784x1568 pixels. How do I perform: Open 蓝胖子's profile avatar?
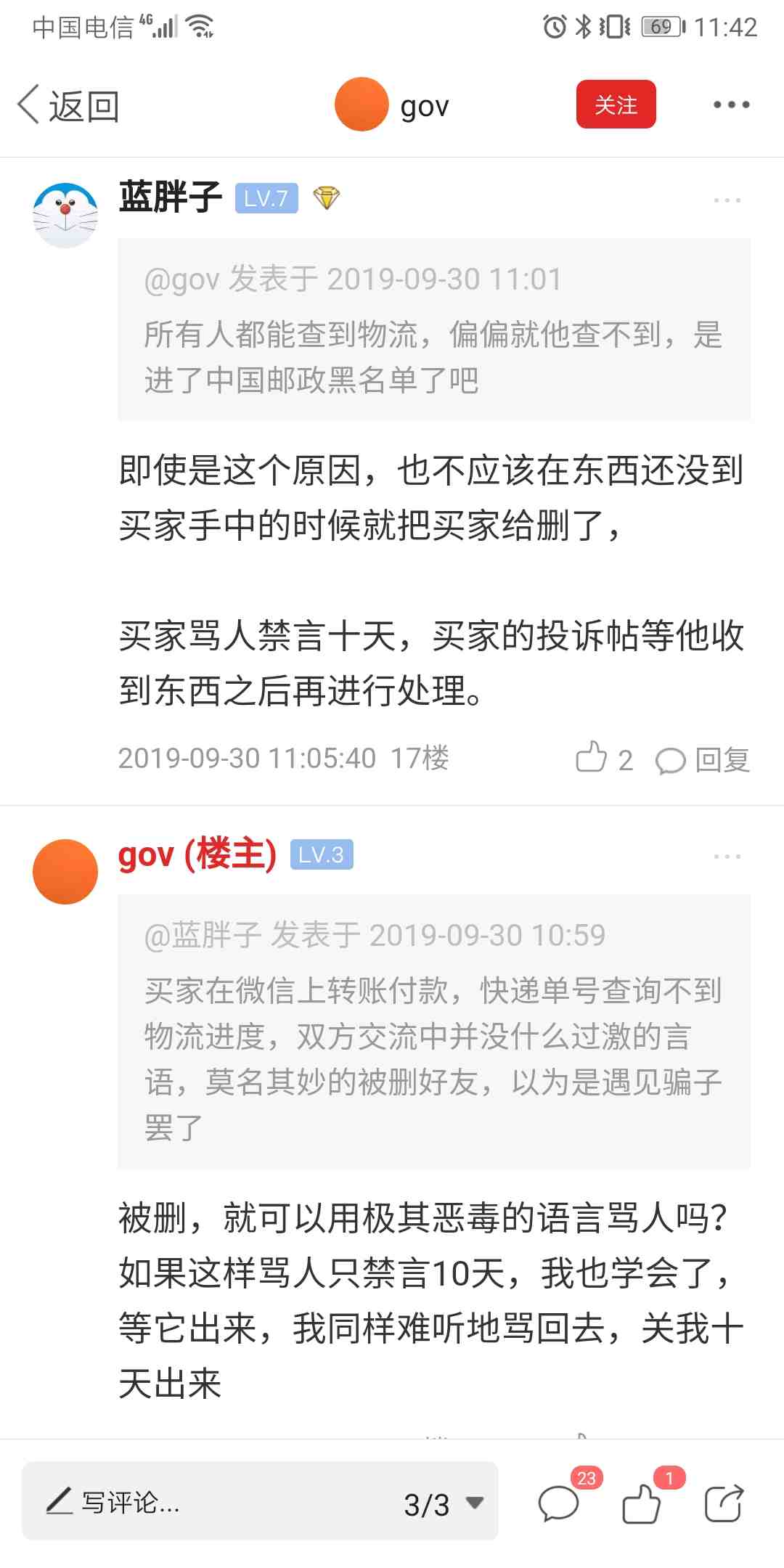[x=65, y=215]
